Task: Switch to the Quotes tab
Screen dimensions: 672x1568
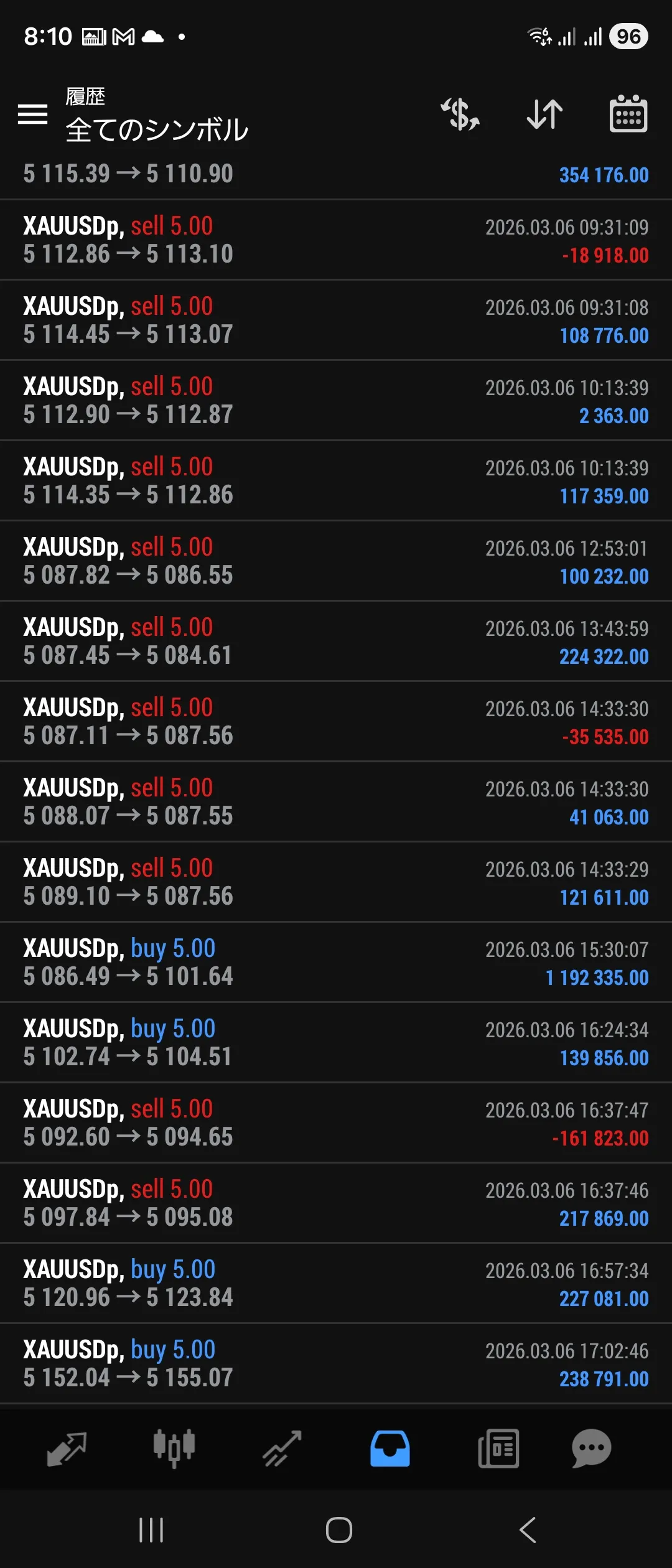Action: 67,1449
